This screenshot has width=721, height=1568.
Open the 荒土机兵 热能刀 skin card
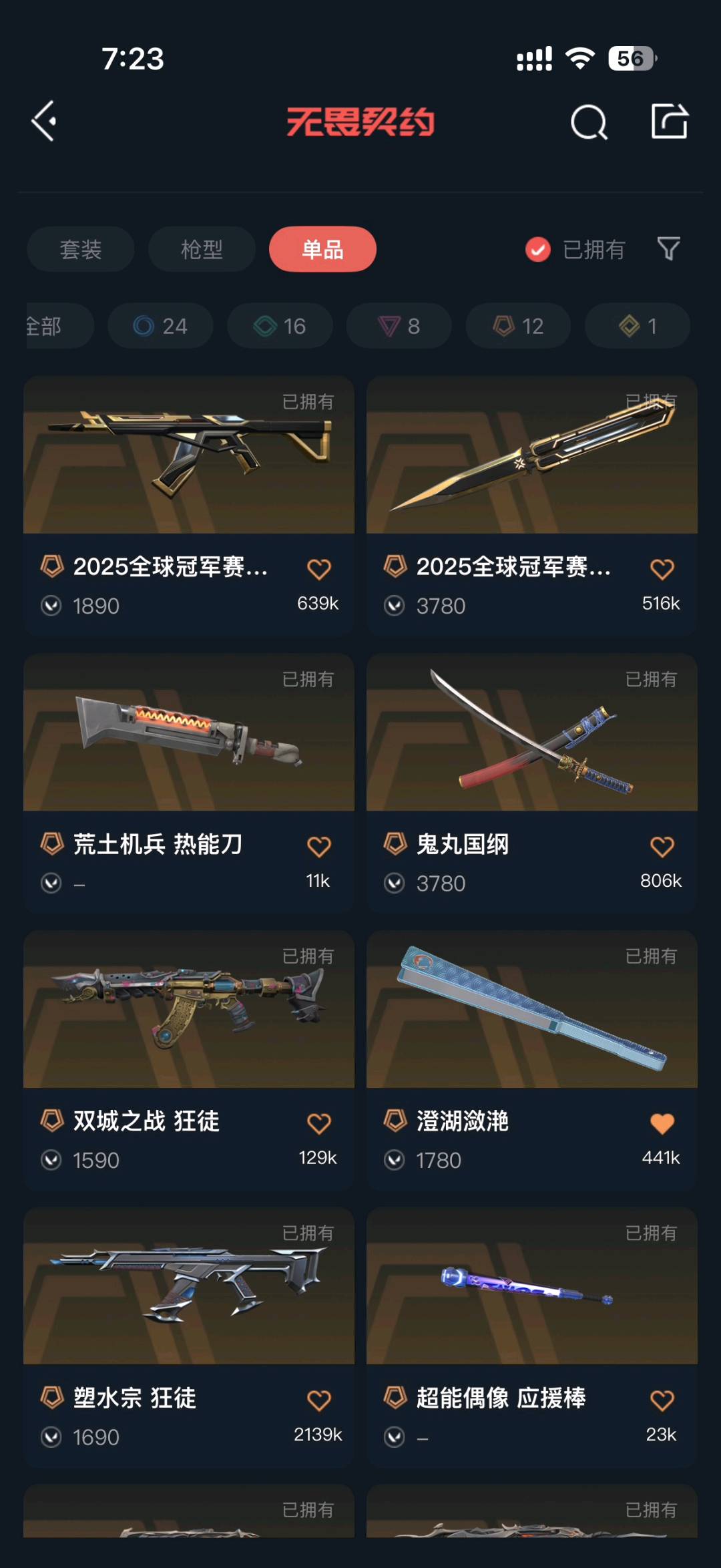189,783
